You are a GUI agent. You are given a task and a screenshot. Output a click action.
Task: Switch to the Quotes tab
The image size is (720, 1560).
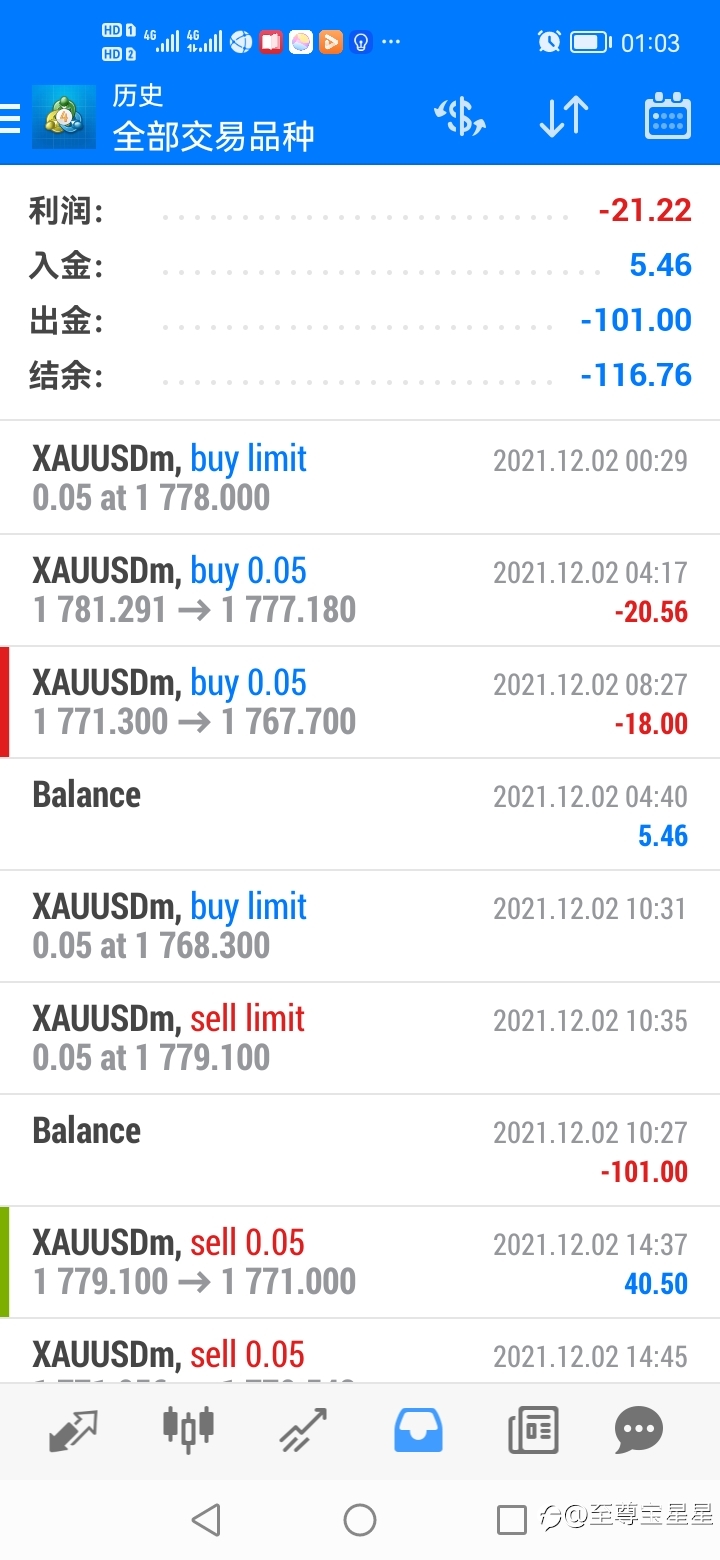click(74, 1431)
